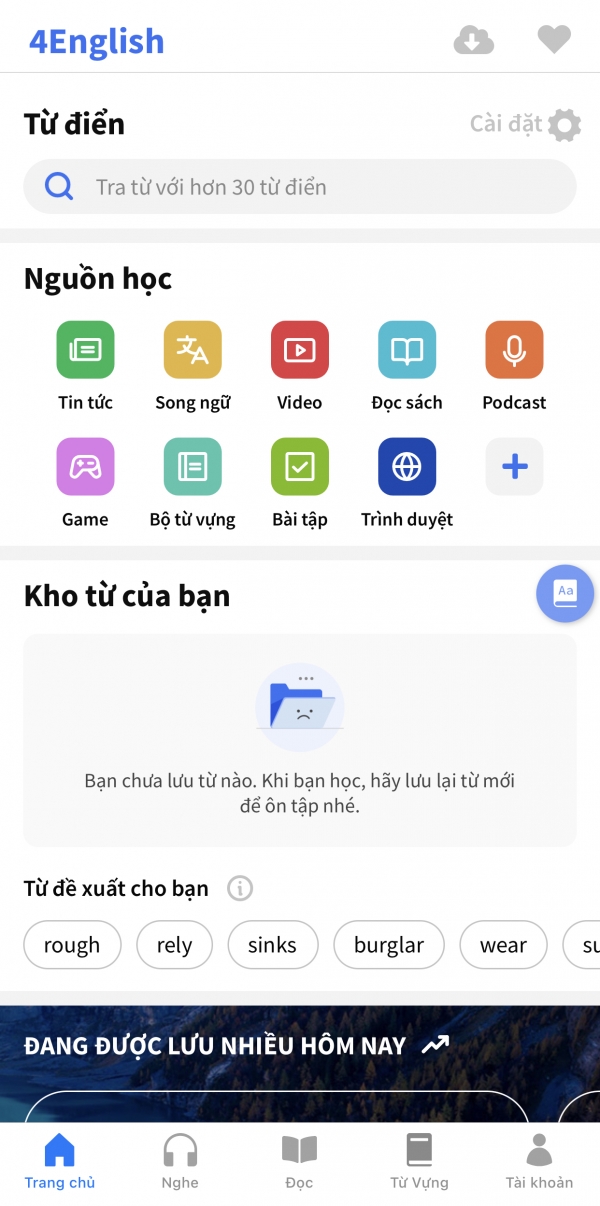Open Bài tập exercises
Image resolution: width=600 pixels, height=1206 pixels.
pyautogui.click(x=300, y=467)
